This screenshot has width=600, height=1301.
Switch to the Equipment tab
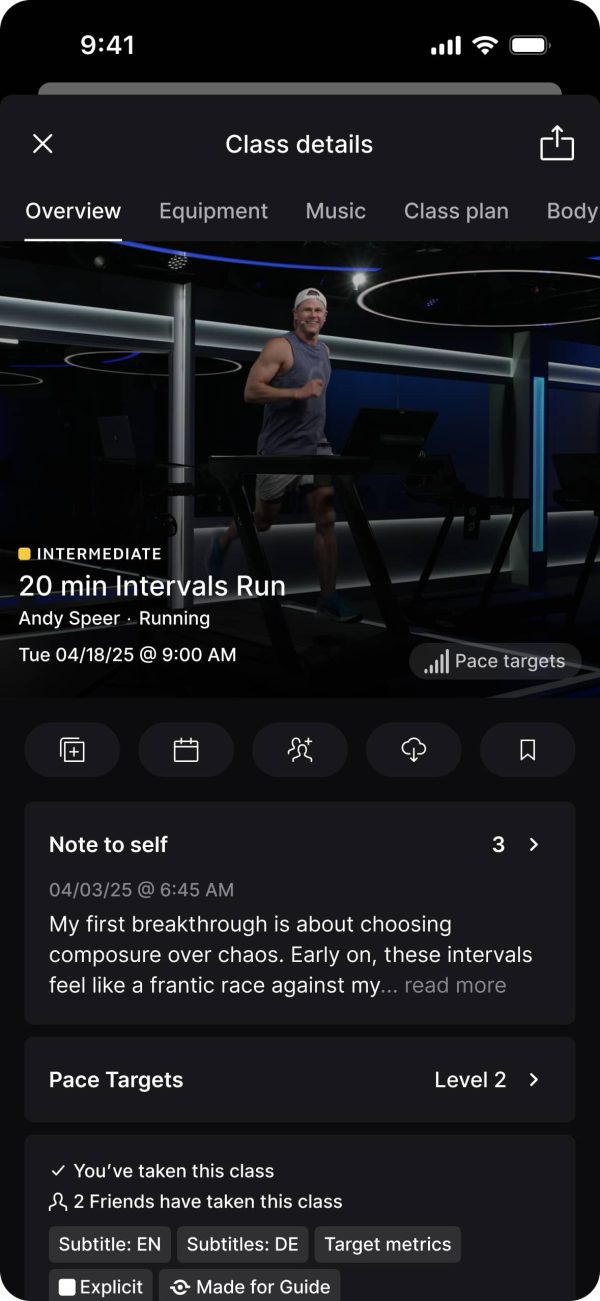point(213,211)
